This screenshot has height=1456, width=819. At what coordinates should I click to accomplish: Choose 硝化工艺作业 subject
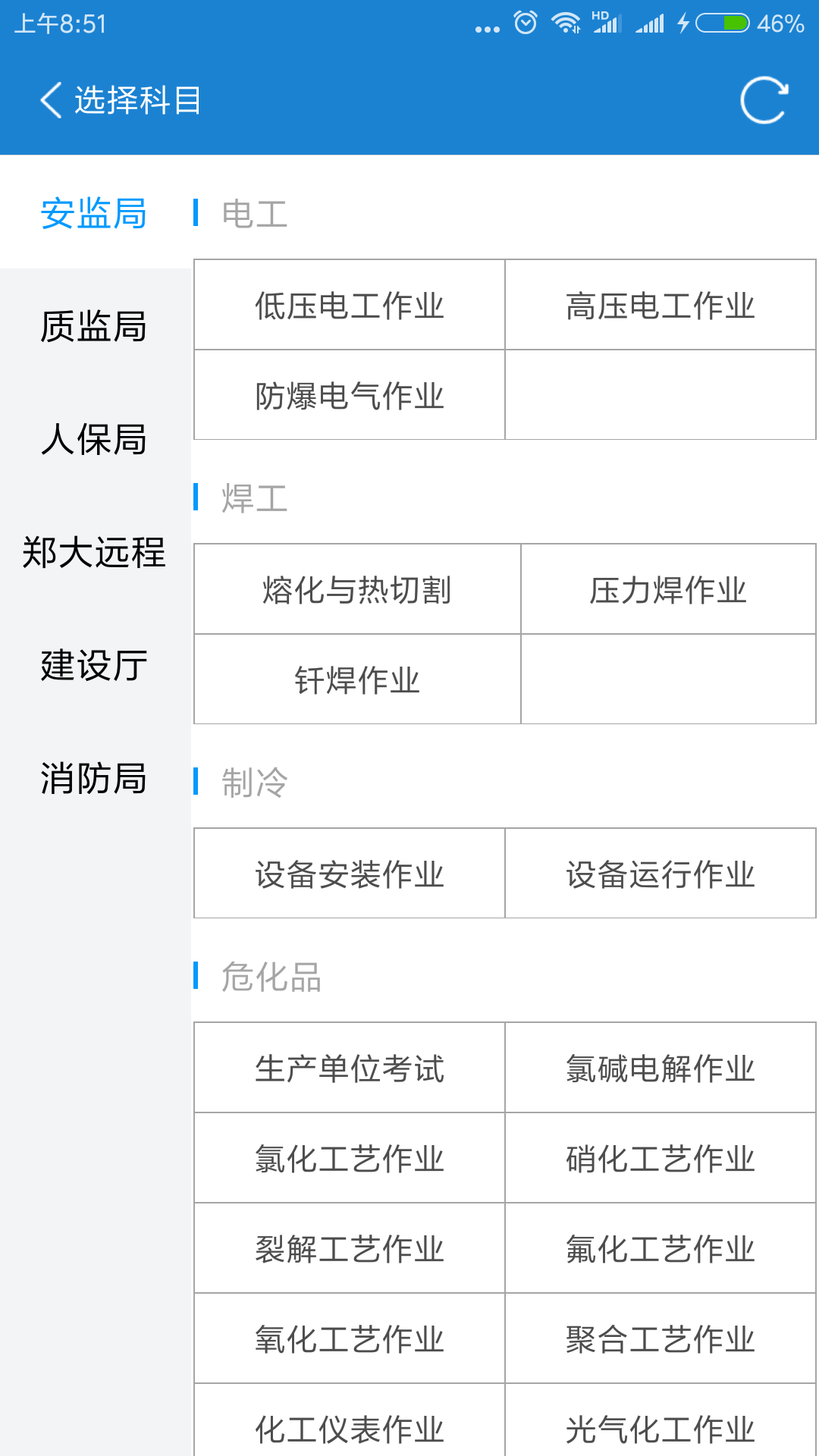coord(661,1158)
